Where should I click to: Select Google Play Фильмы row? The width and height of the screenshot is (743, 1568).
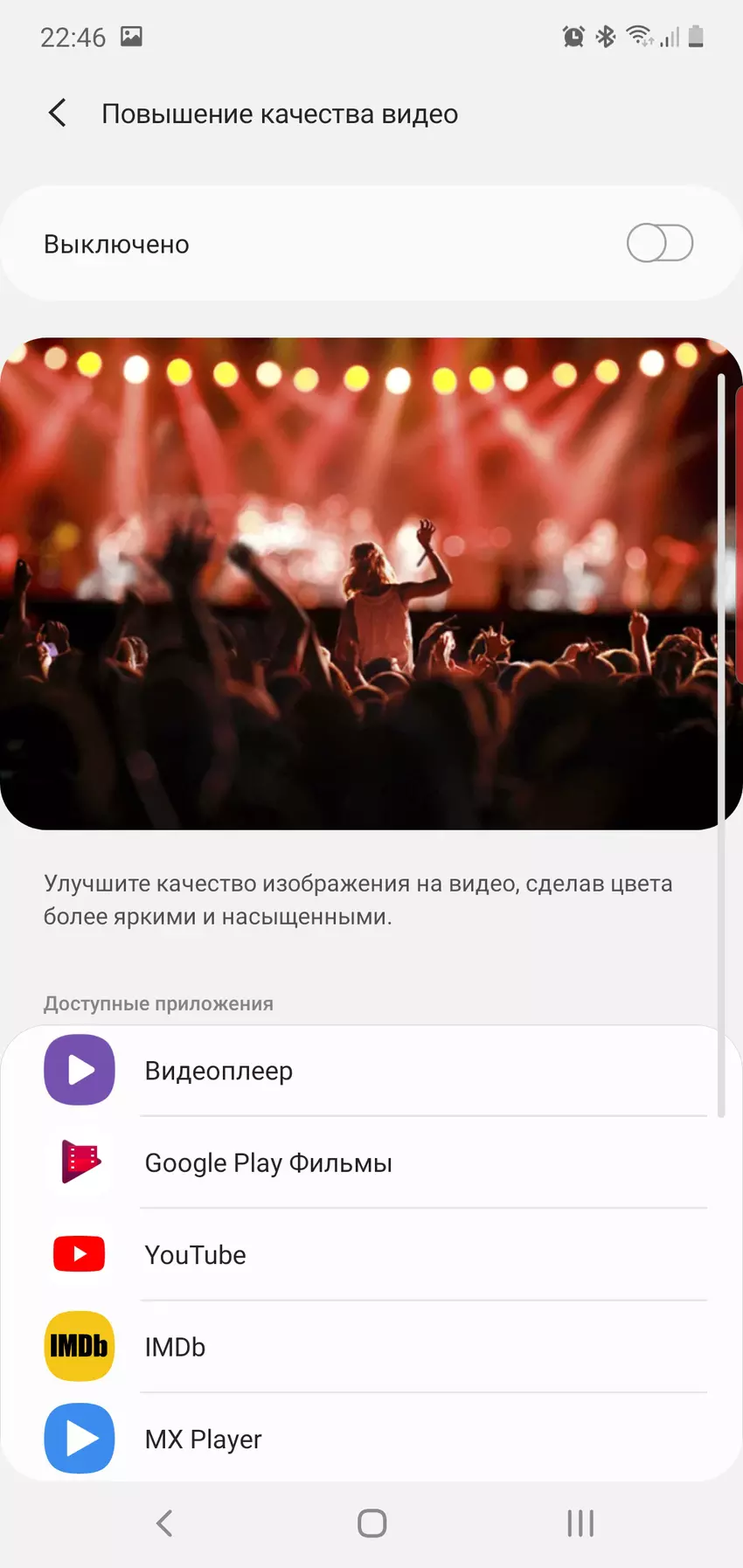click(x=371, y=1163)
